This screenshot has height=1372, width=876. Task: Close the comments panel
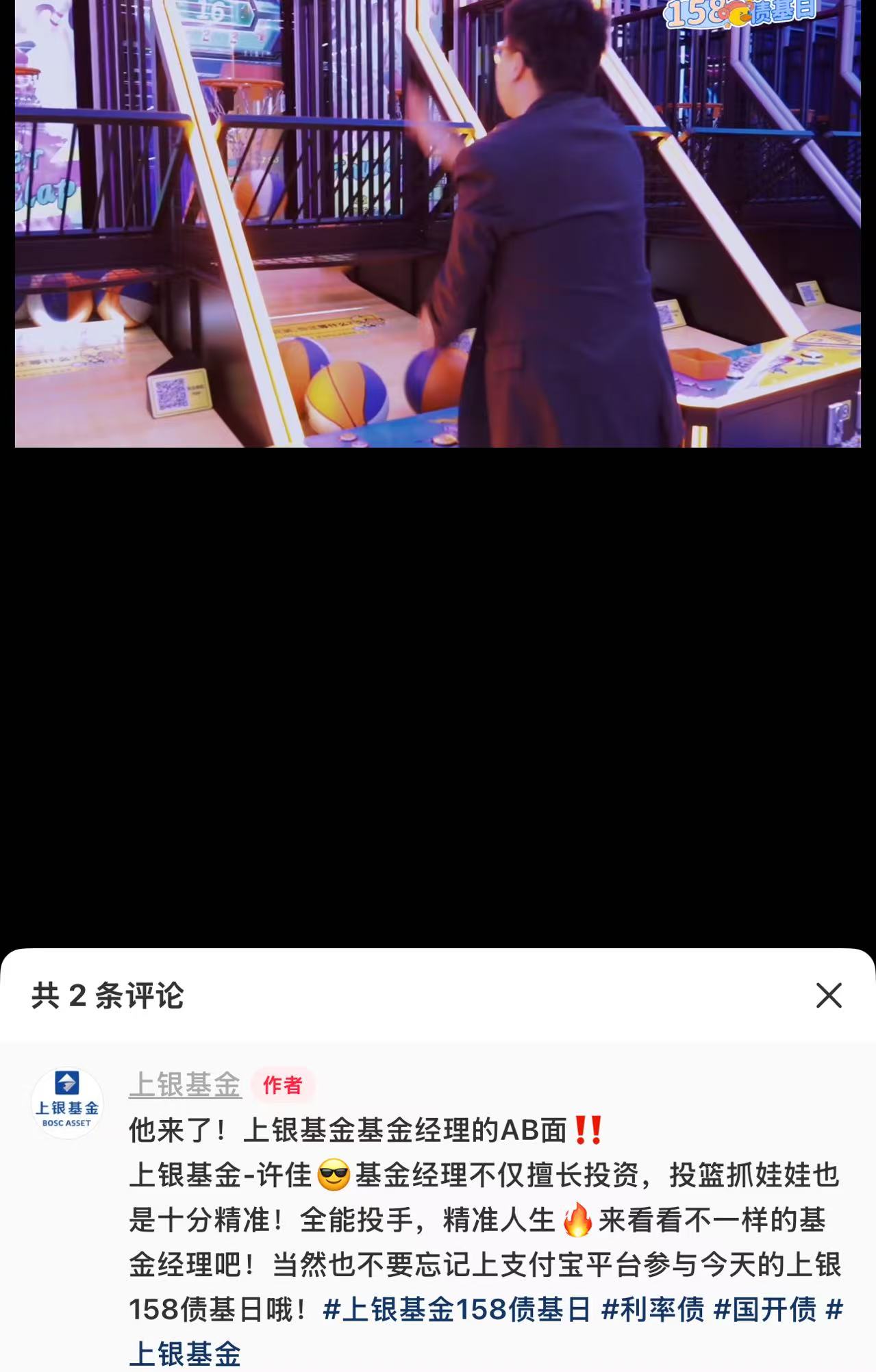(x=829, y=995)
